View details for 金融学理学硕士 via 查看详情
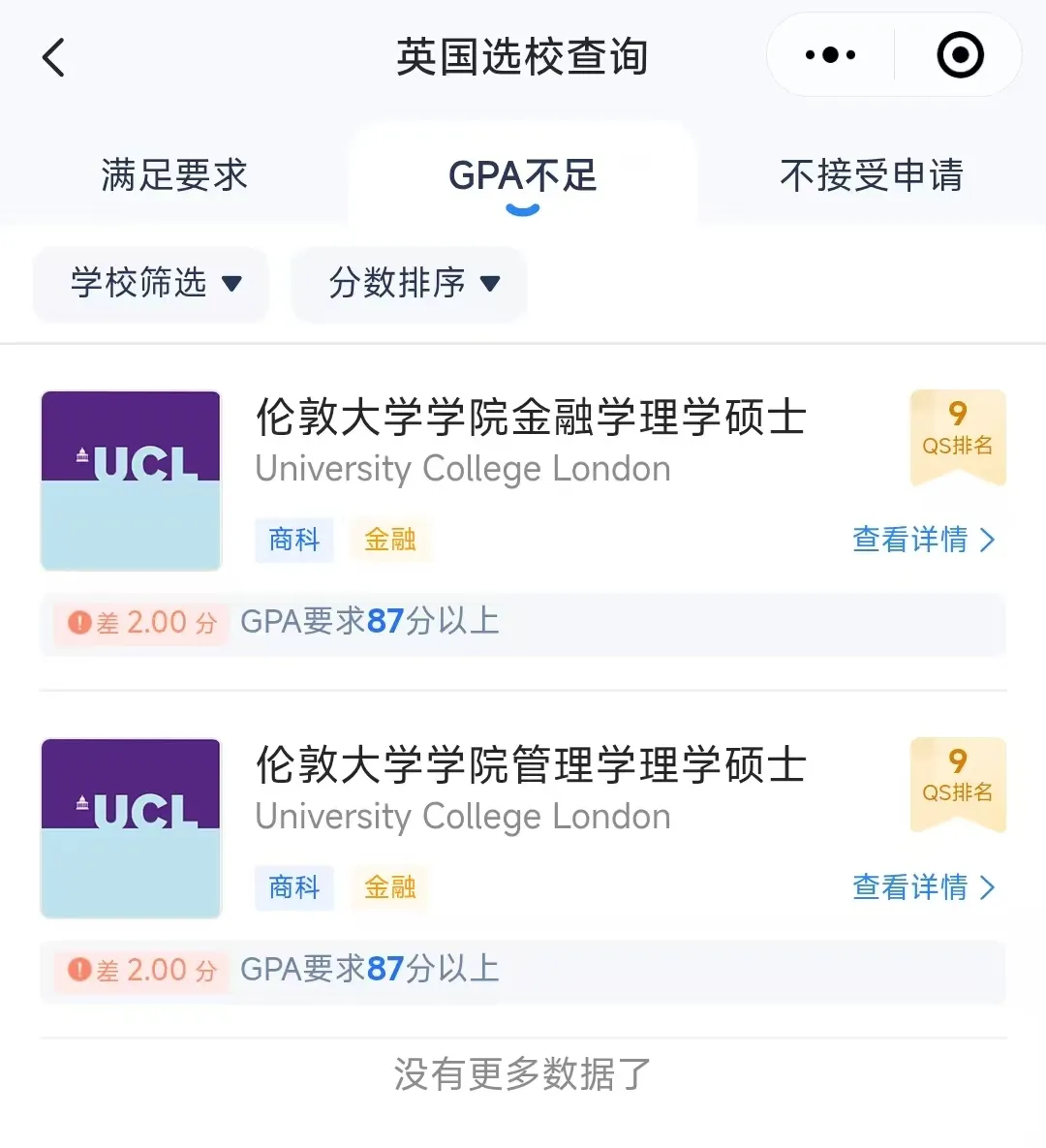1046x1148 pixels. pyautogui.click(x=922, y=540)
